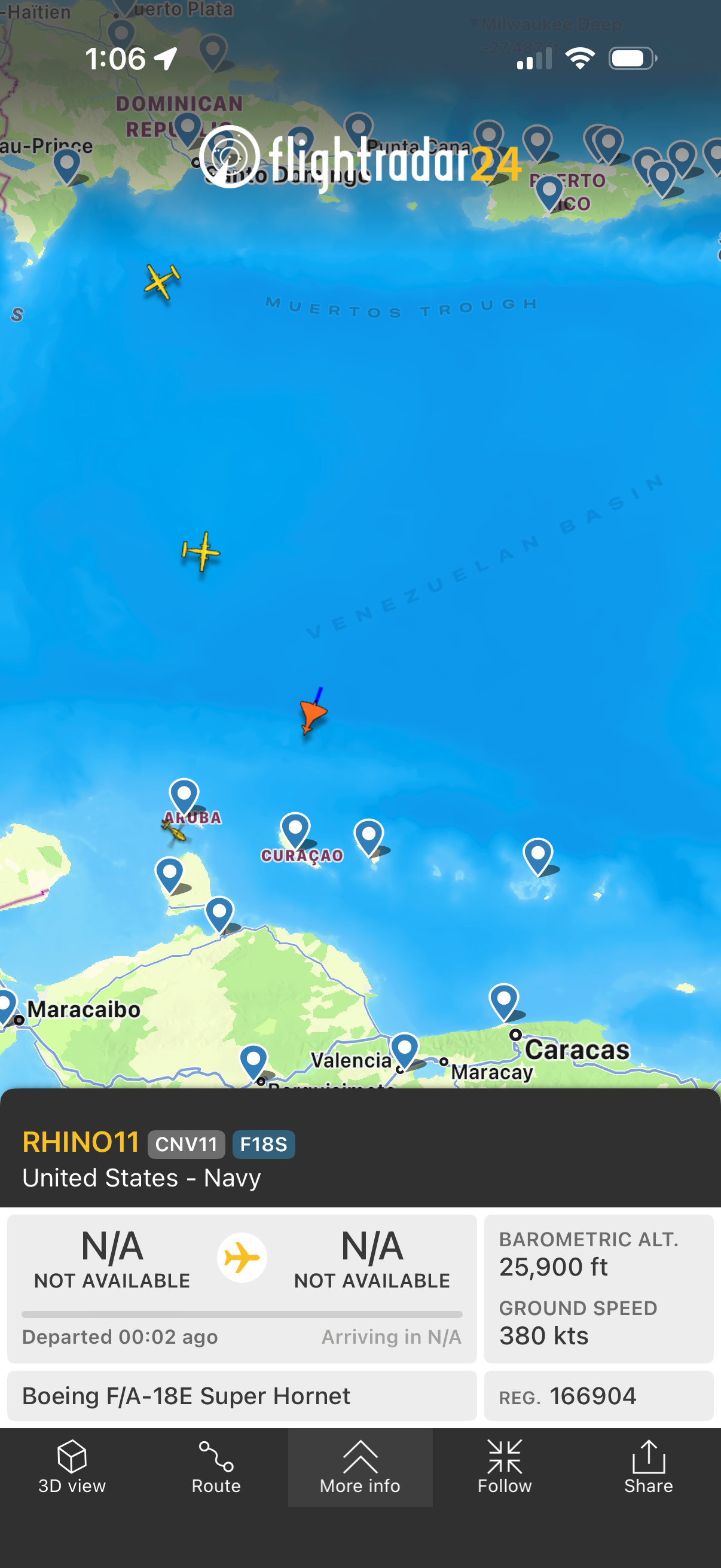
Task: Tap the airport pin near Valencia
Action: click(x=404, y=1050)
